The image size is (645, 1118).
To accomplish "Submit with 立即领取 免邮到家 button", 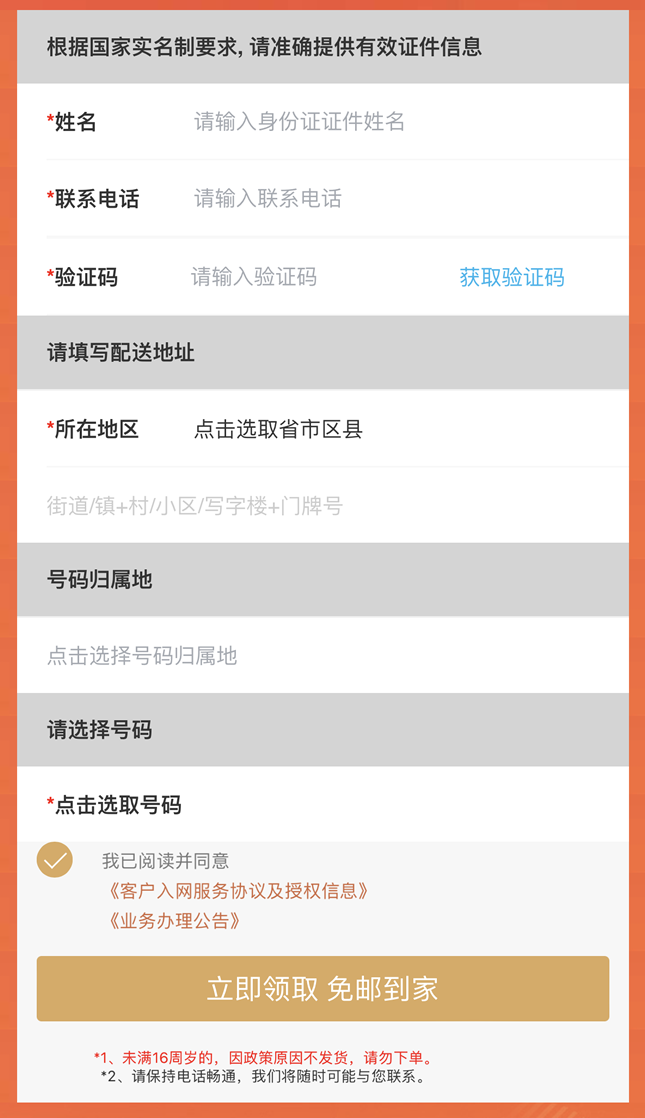I will tap(322, 989).
